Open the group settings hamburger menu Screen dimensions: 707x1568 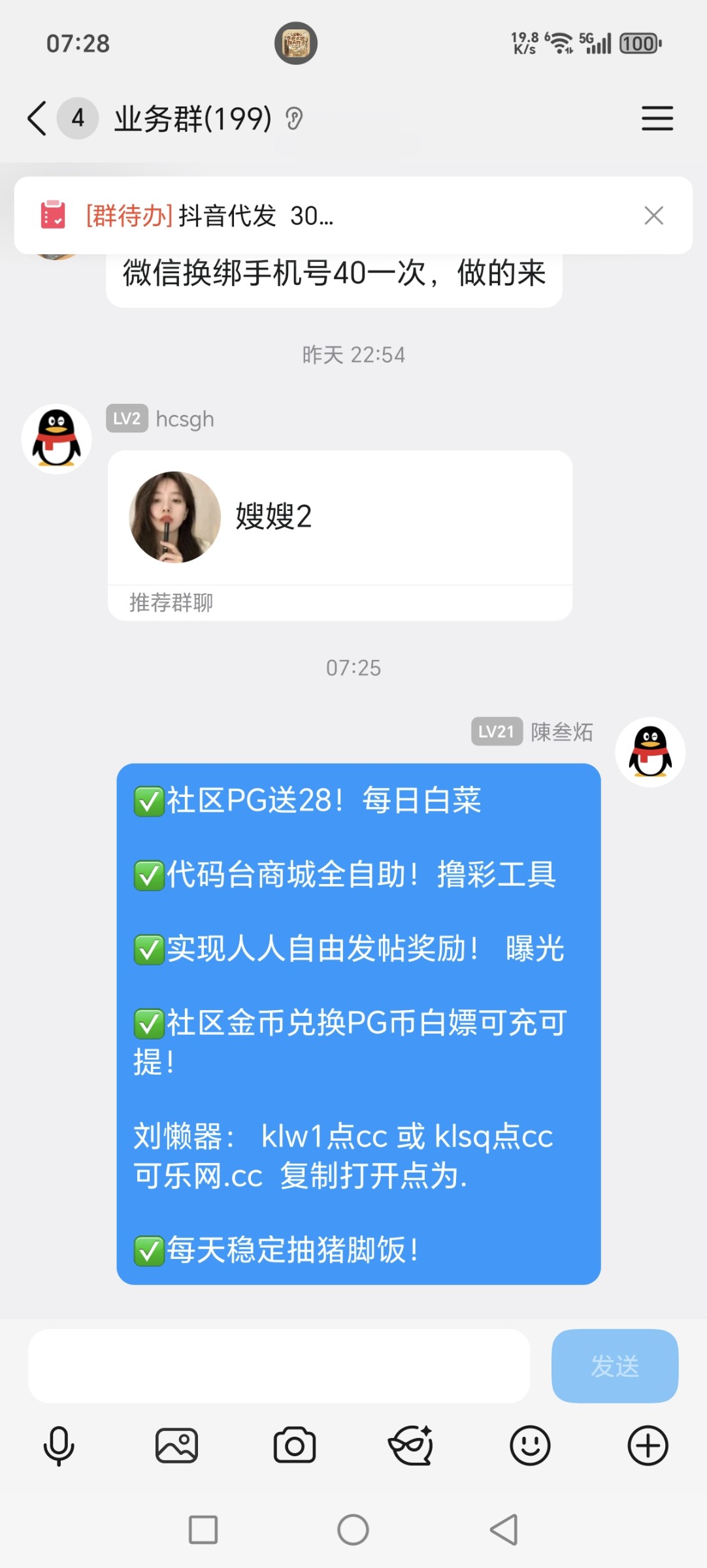[657, 119]
